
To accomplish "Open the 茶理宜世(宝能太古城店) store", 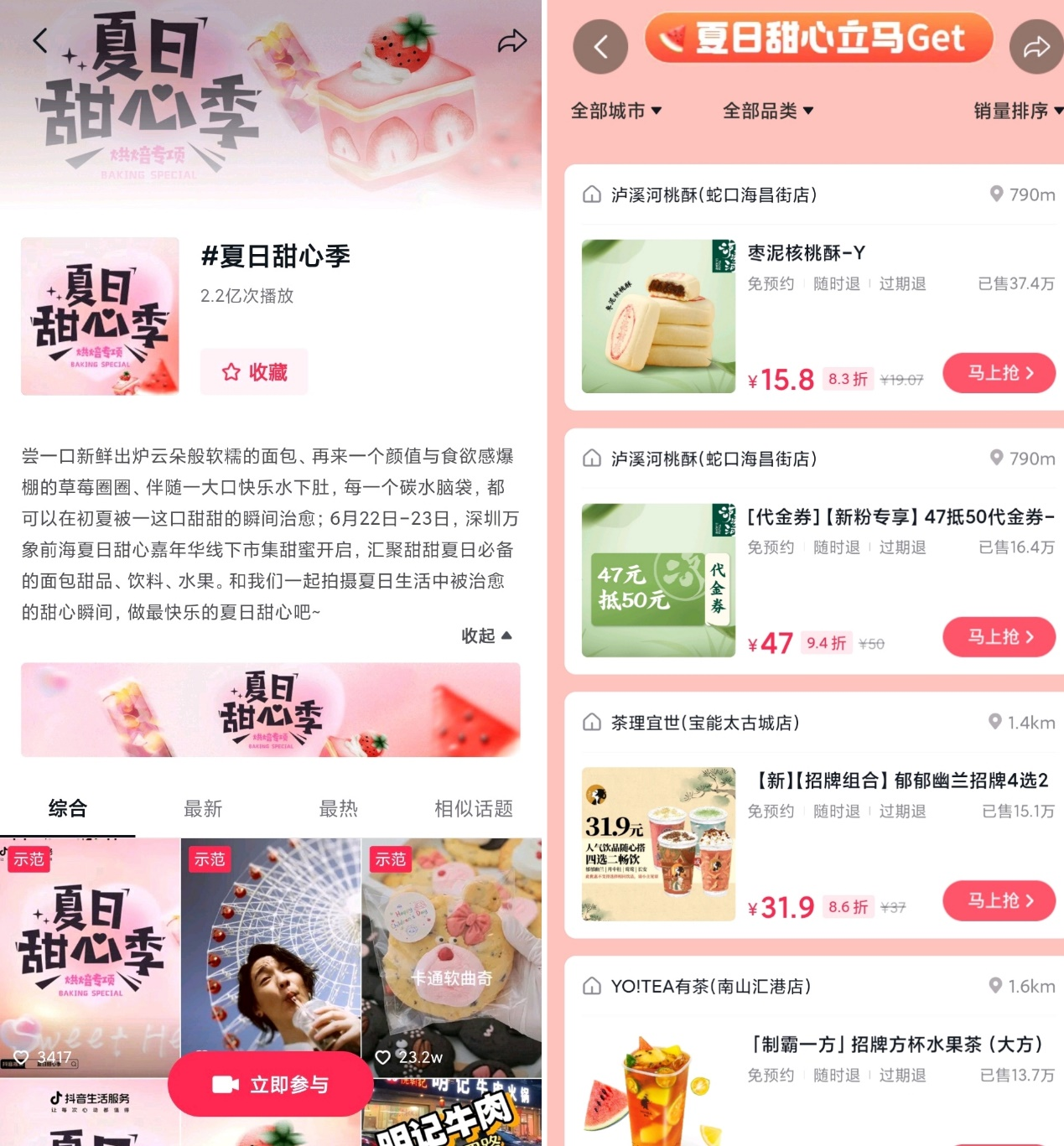I will point(704,723).
